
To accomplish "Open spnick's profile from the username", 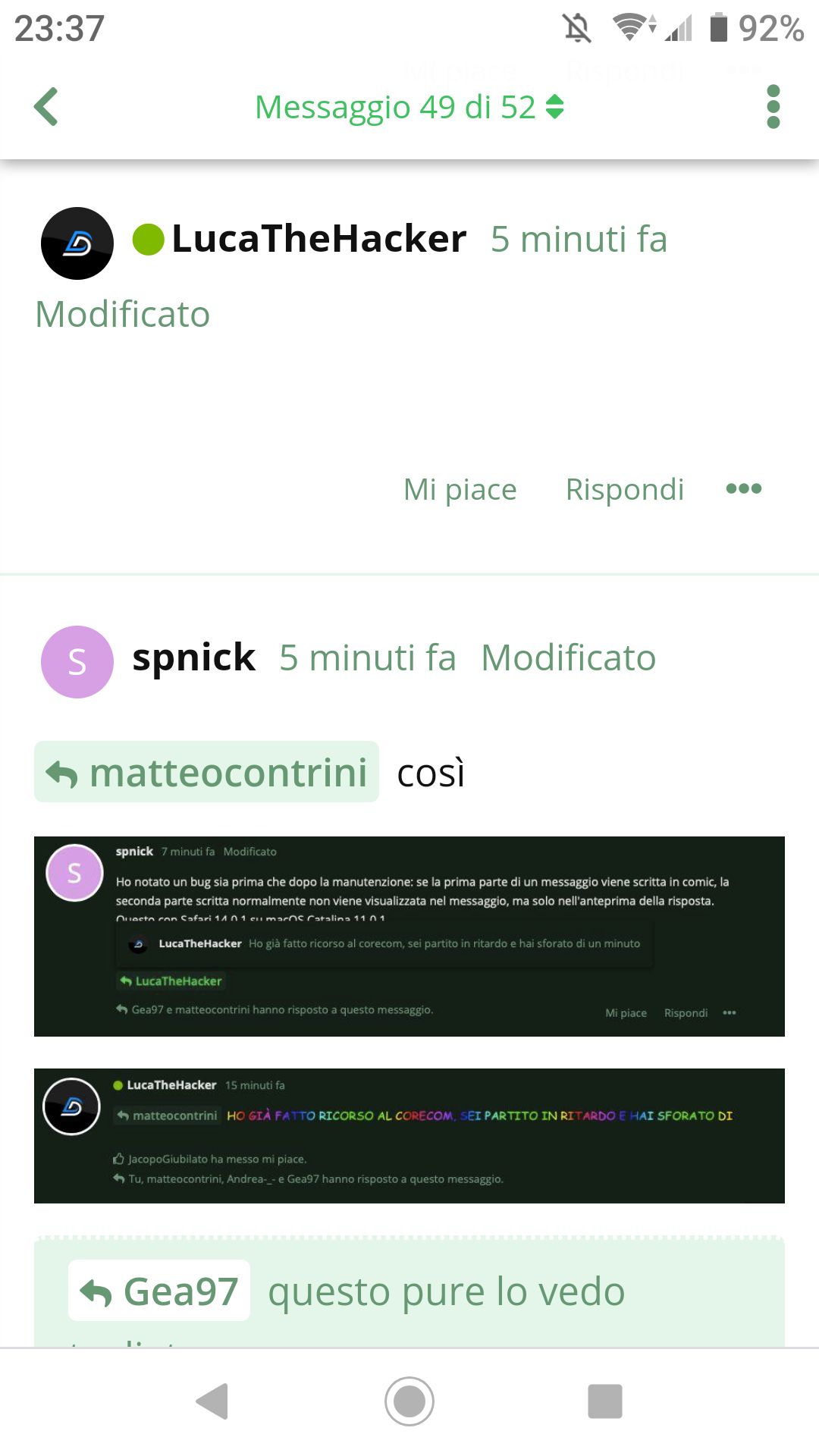I will coord(193,657).
